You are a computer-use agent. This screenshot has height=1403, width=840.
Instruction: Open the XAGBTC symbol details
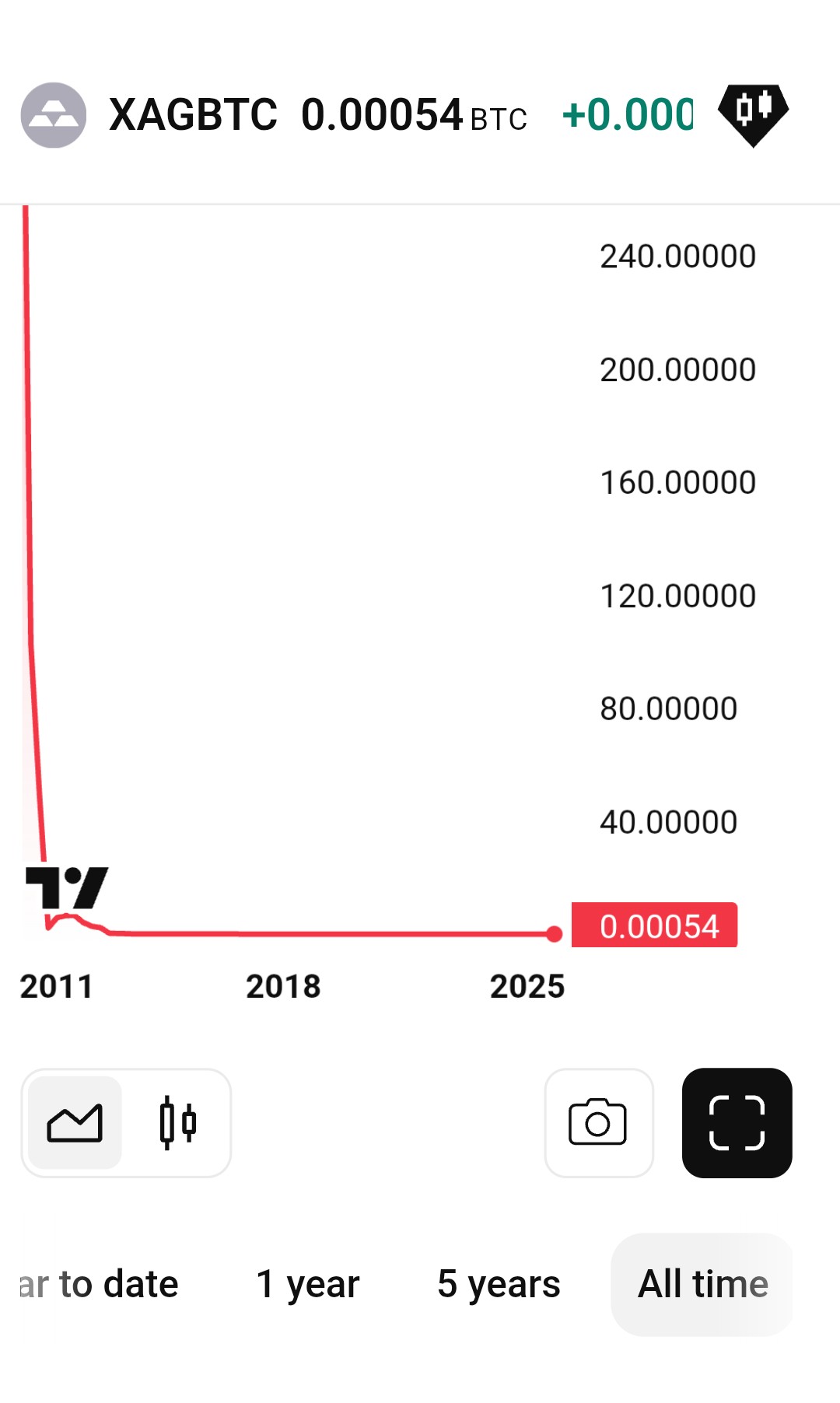(x=193, y=115)
